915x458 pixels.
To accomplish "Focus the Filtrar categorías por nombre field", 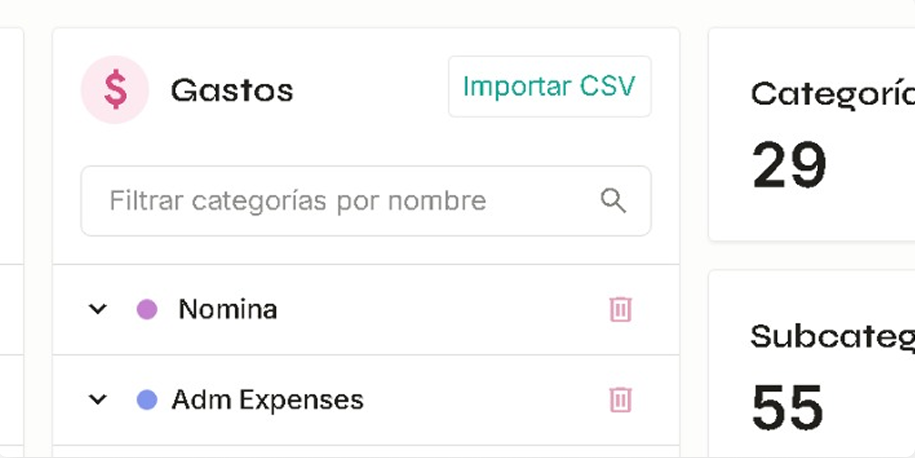I will click(x=340, y=201).
